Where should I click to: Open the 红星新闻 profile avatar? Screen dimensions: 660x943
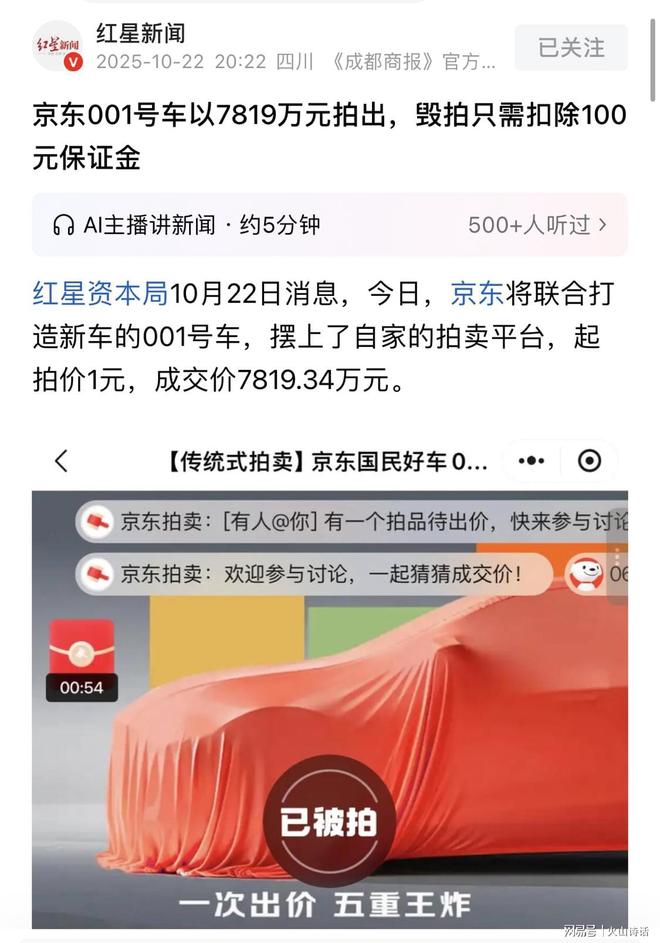pyautogui.click(x=57, y=47)
